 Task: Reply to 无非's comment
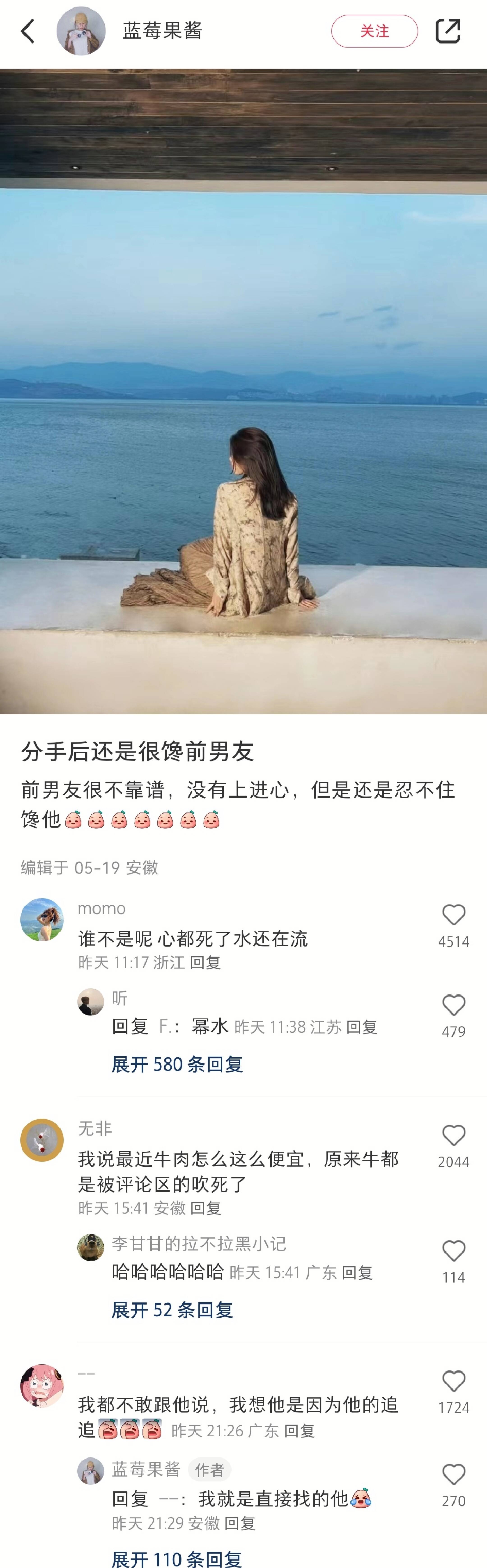(206, 1208)
